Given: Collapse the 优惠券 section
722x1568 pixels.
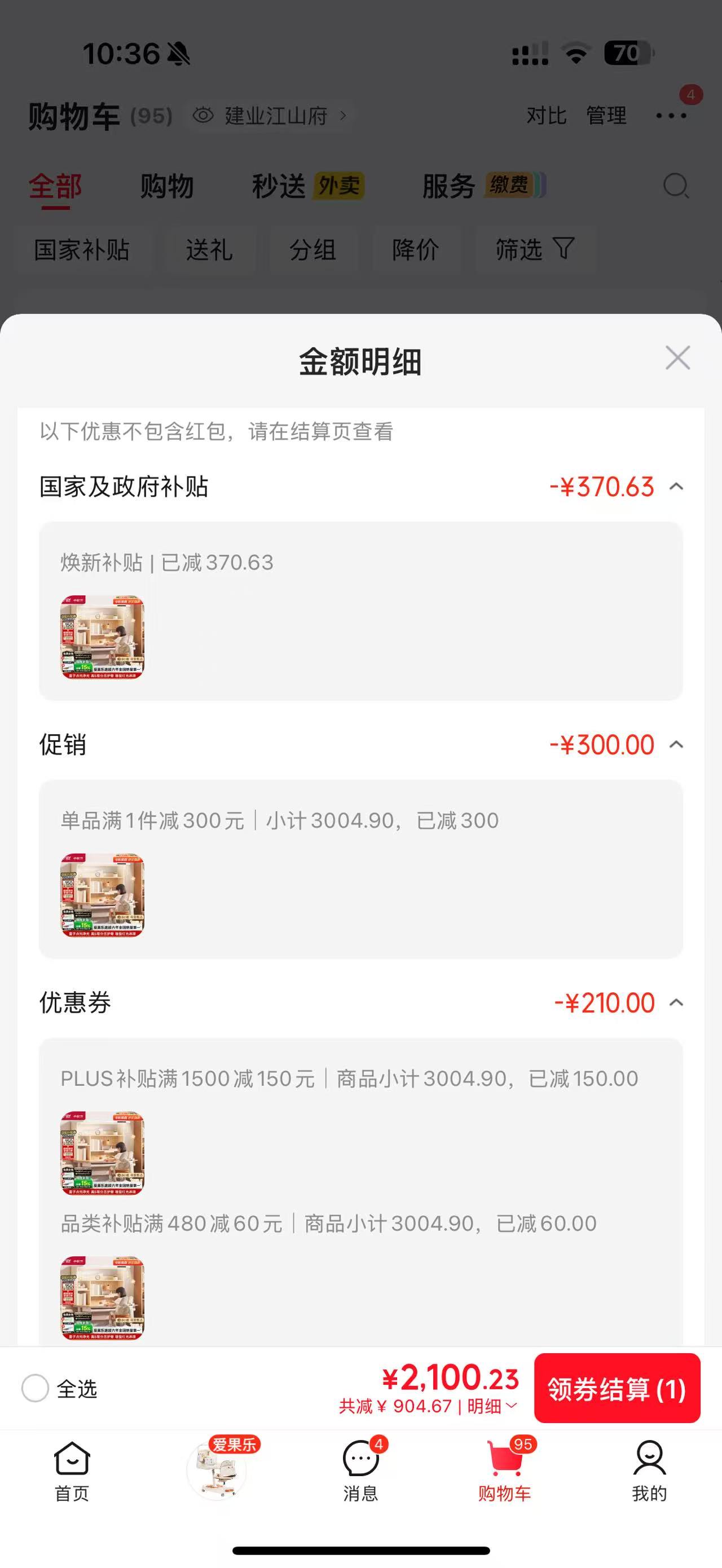Looking at the screenshot, I should (676, 1002).
